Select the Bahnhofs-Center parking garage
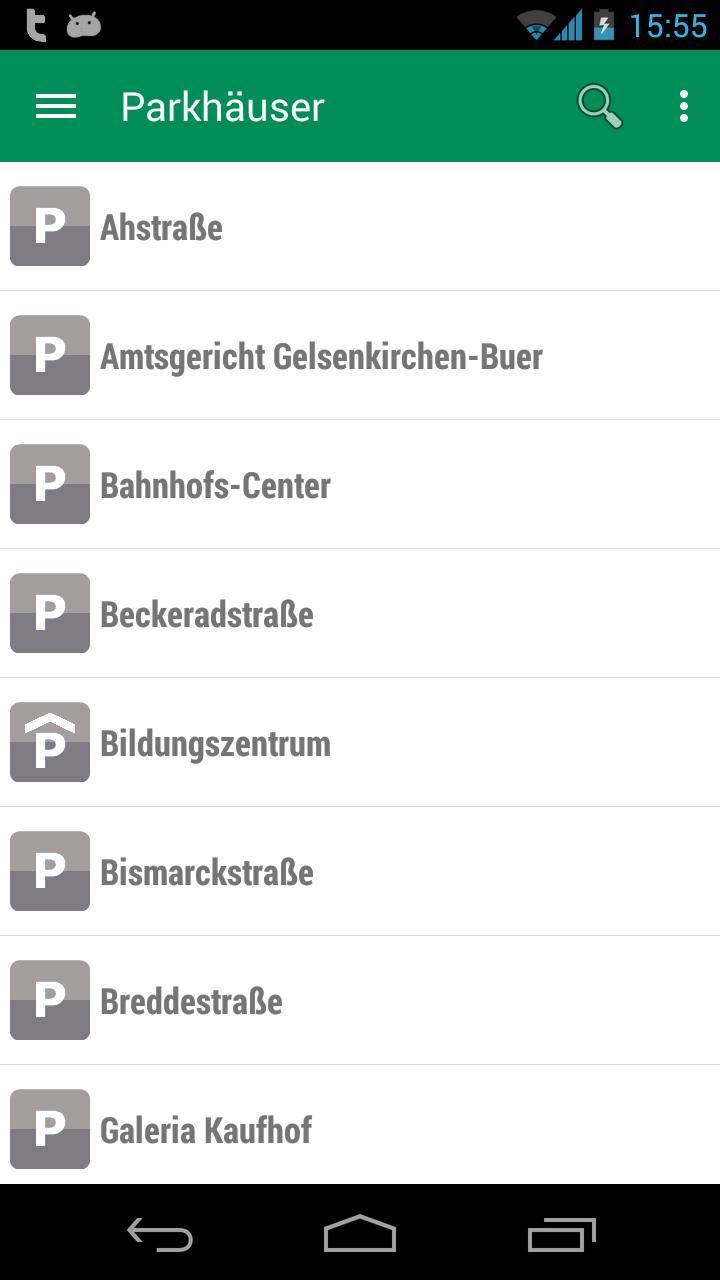Screen dimensions: 720x1280 point(300,484)
